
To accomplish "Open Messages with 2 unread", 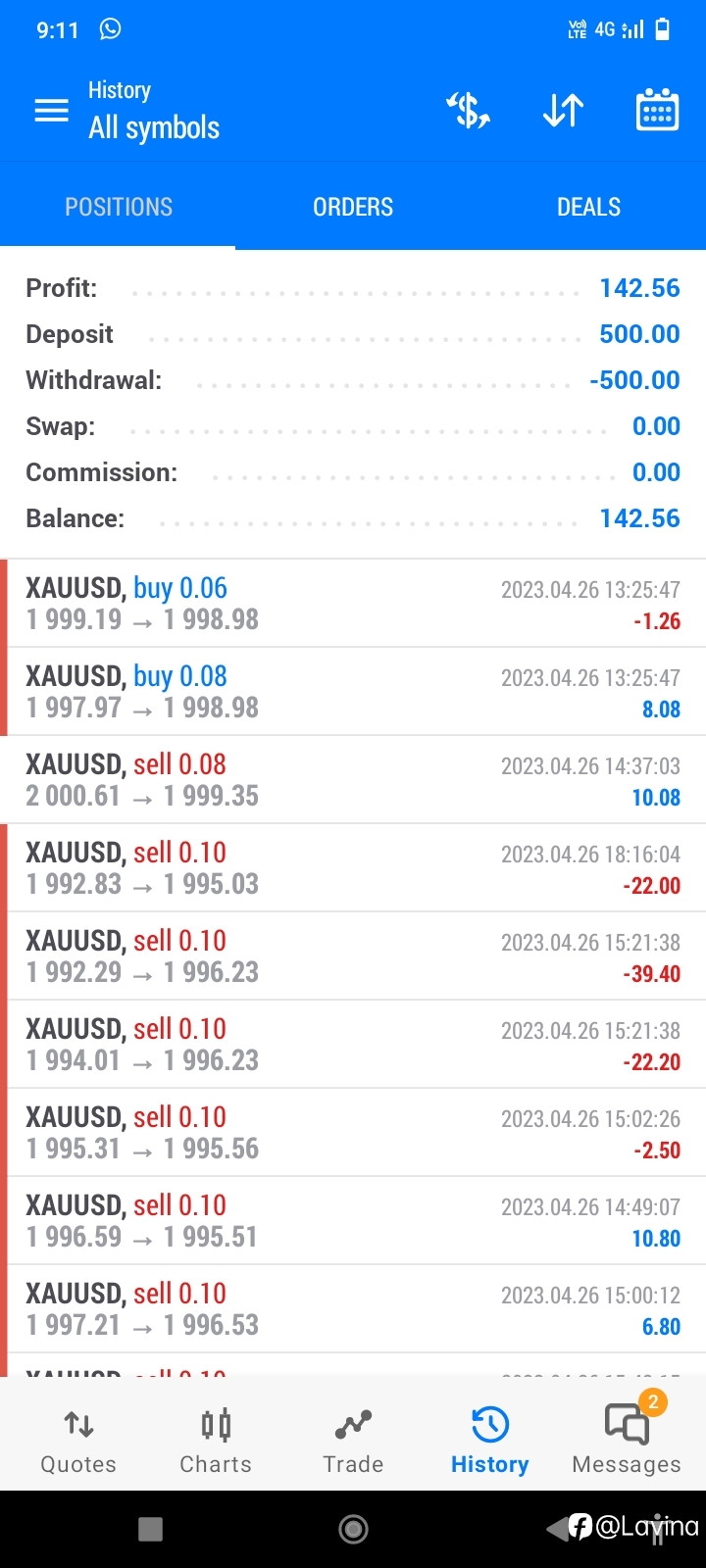I will [627, 1441].
